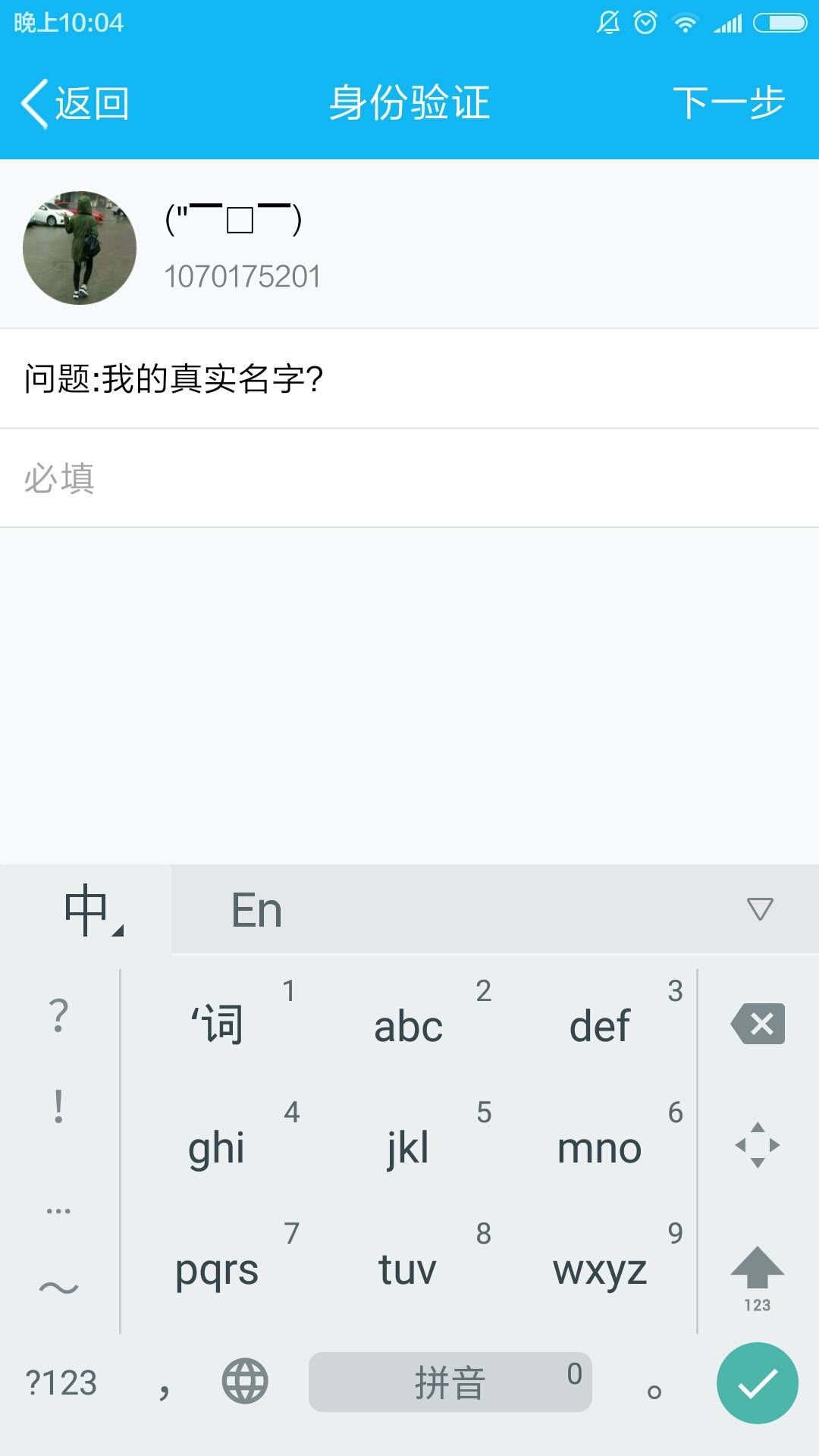Go back via 返回 button

tap(76, 103)
